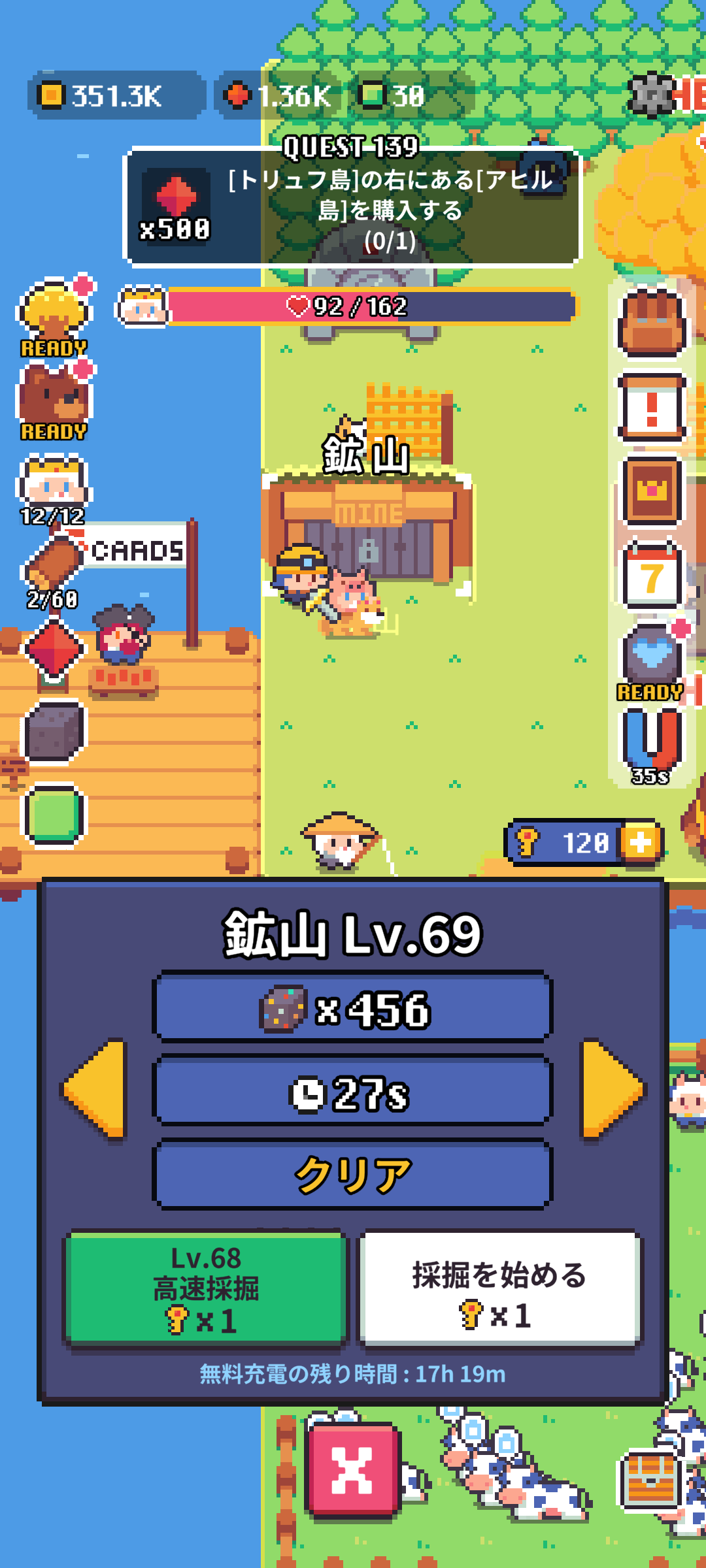Viewport: 706px width, 1568px height.
Task: Open the calendar icon showing 7
Action: 651,575
